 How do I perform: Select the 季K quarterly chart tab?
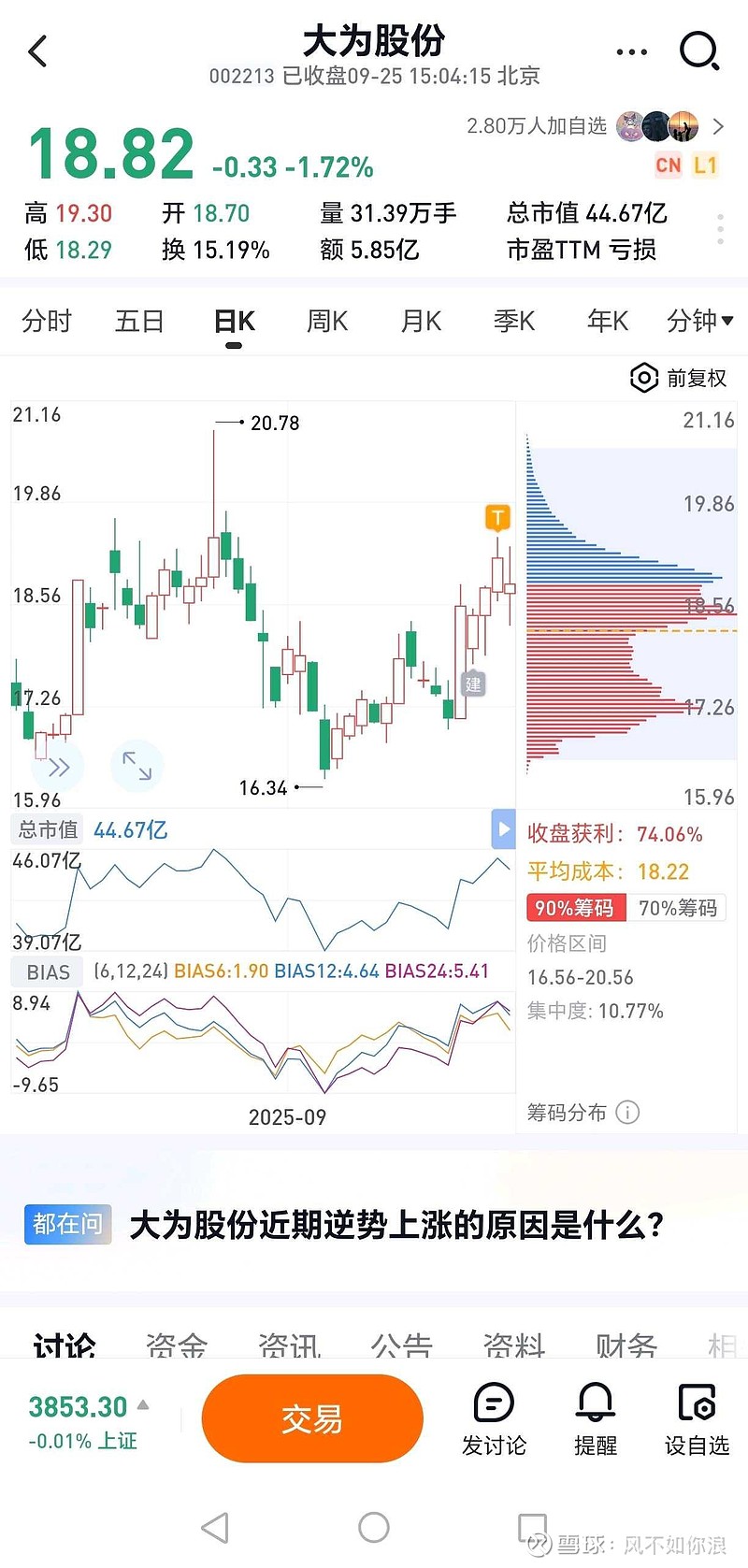(x=514, y=322)
